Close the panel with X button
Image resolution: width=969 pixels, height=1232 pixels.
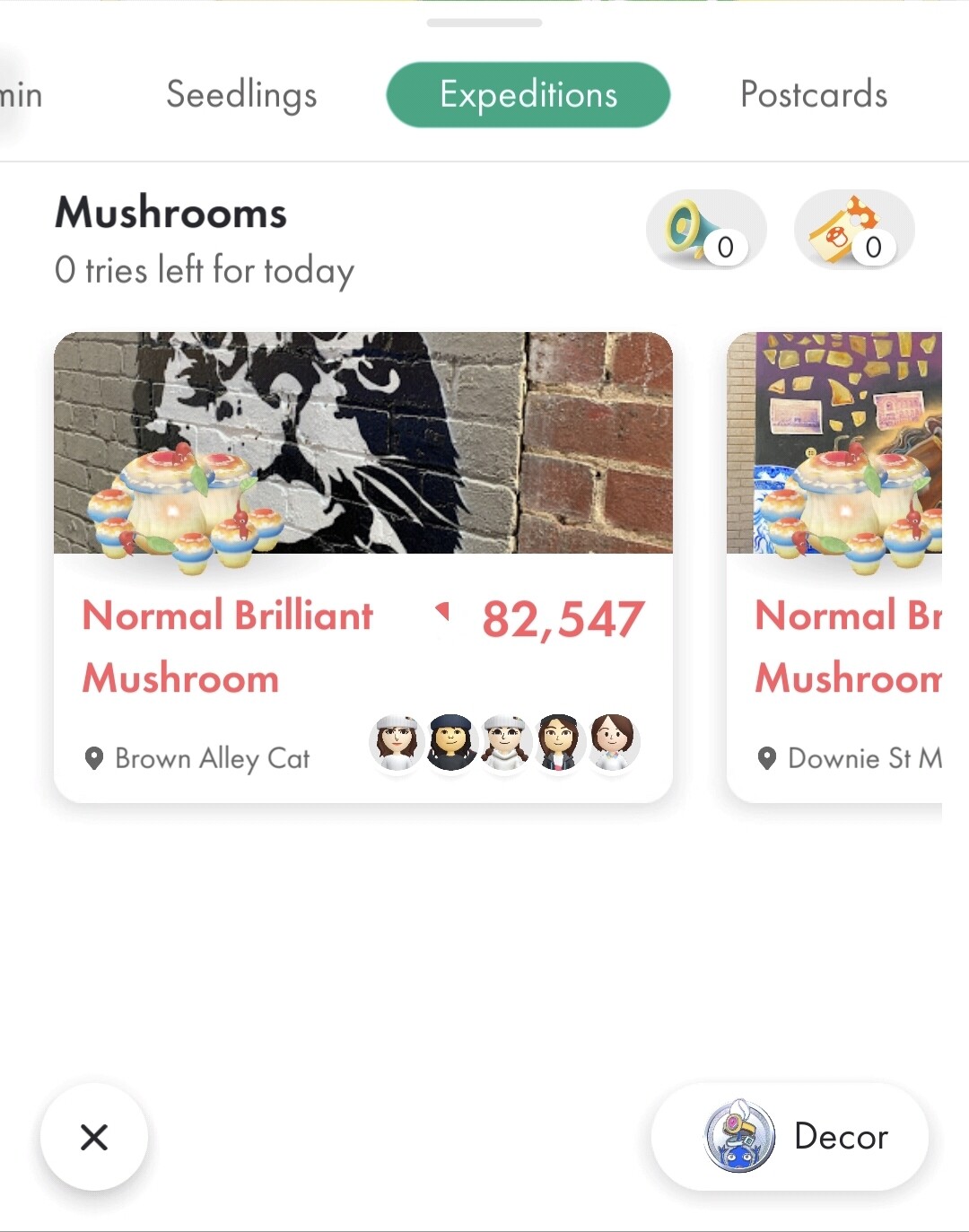(x=94, y=1137)
